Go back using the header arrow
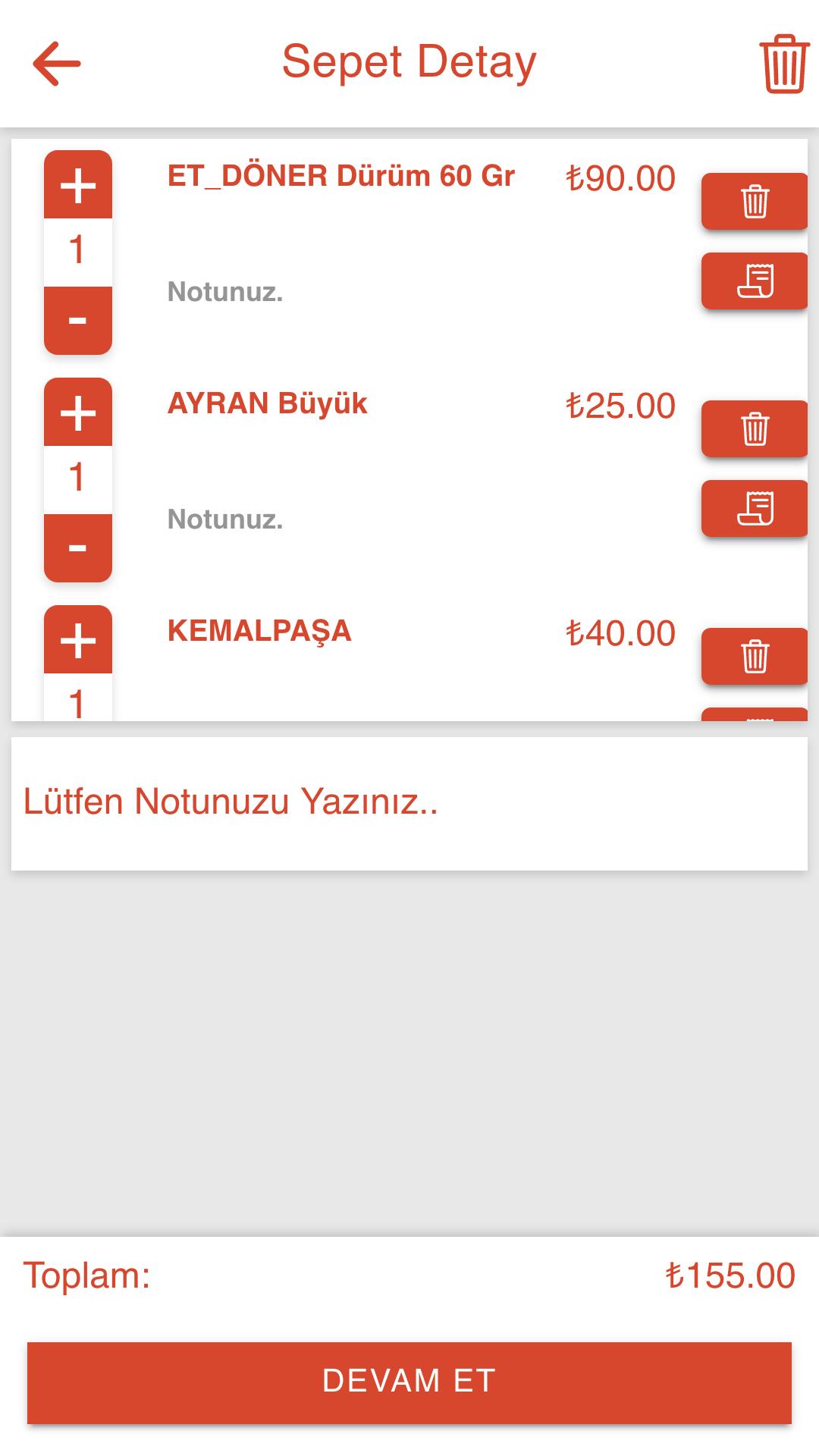Viewport: 819px width, 1456px height. click(57, 64)
